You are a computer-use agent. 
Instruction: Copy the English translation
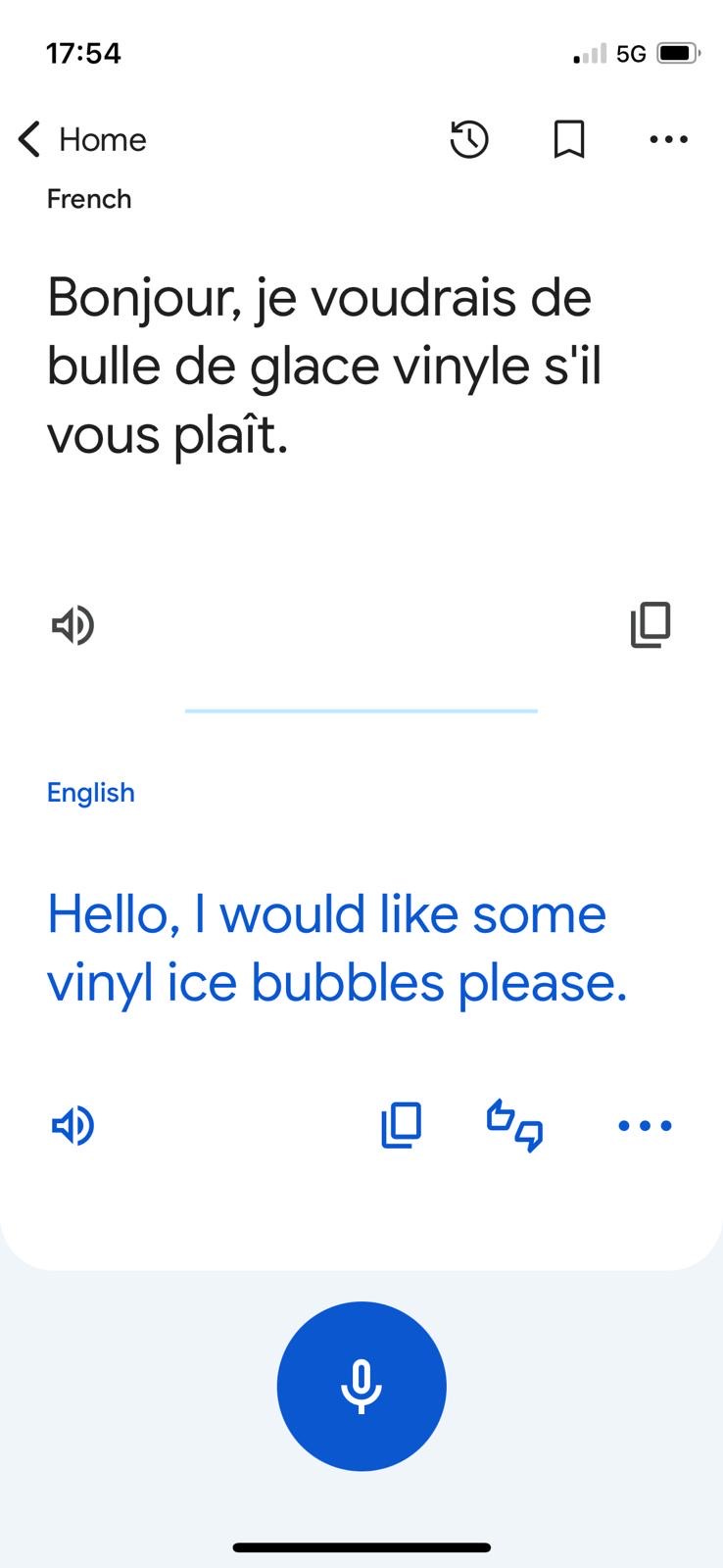401,1125
